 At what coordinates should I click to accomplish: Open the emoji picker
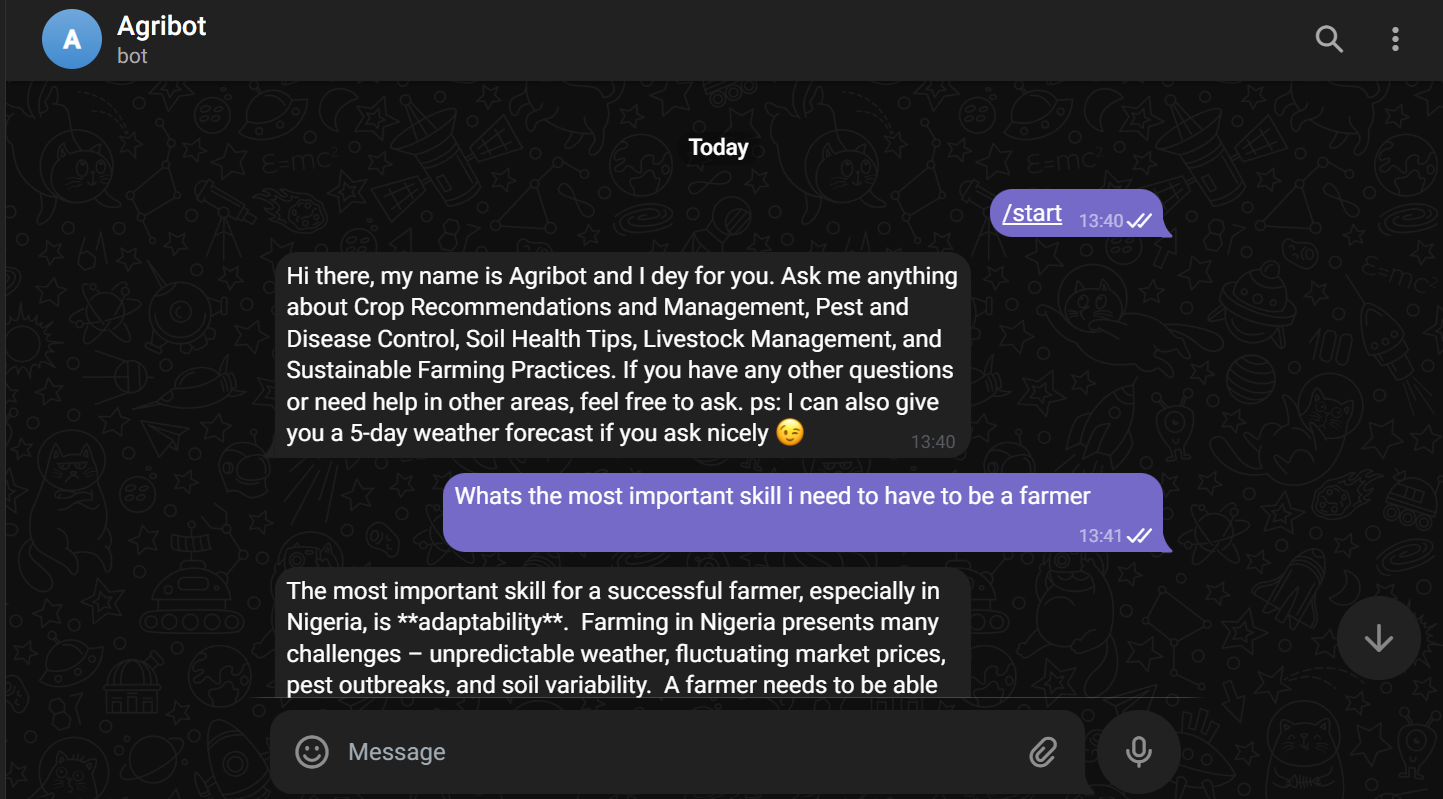pyautogui.click(x=312, y=752)
